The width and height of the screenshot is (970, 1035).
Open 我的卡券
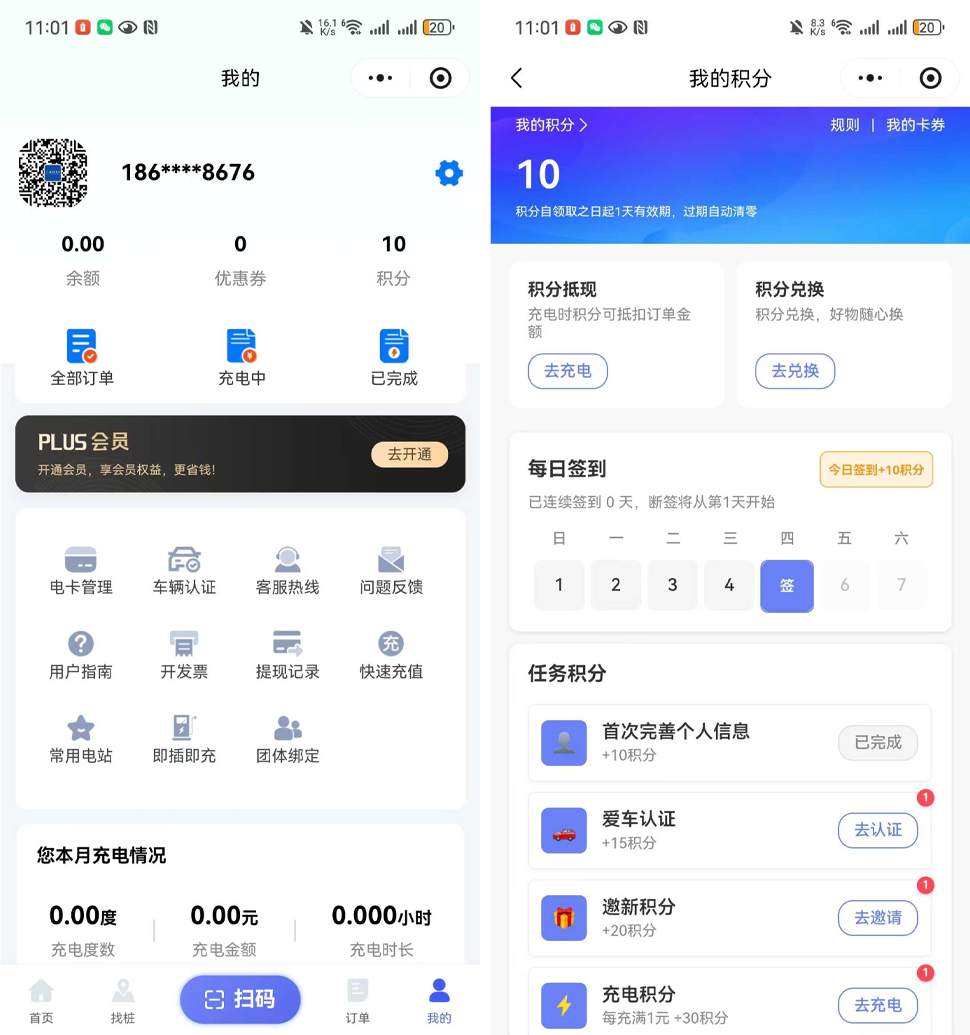[x=915, y=125]
